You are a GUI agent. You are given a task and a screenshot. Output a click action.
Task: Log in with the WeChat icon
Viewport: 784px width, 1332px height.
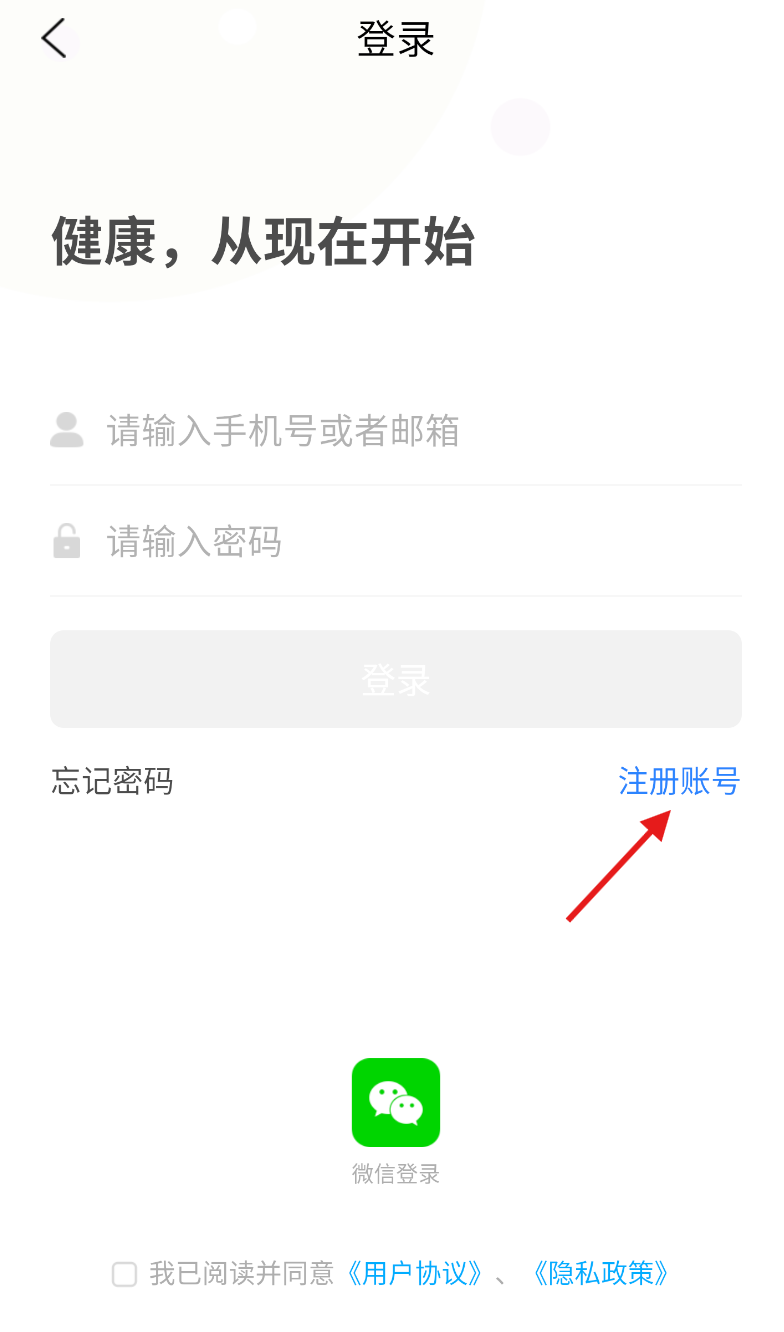point(396,1102)
